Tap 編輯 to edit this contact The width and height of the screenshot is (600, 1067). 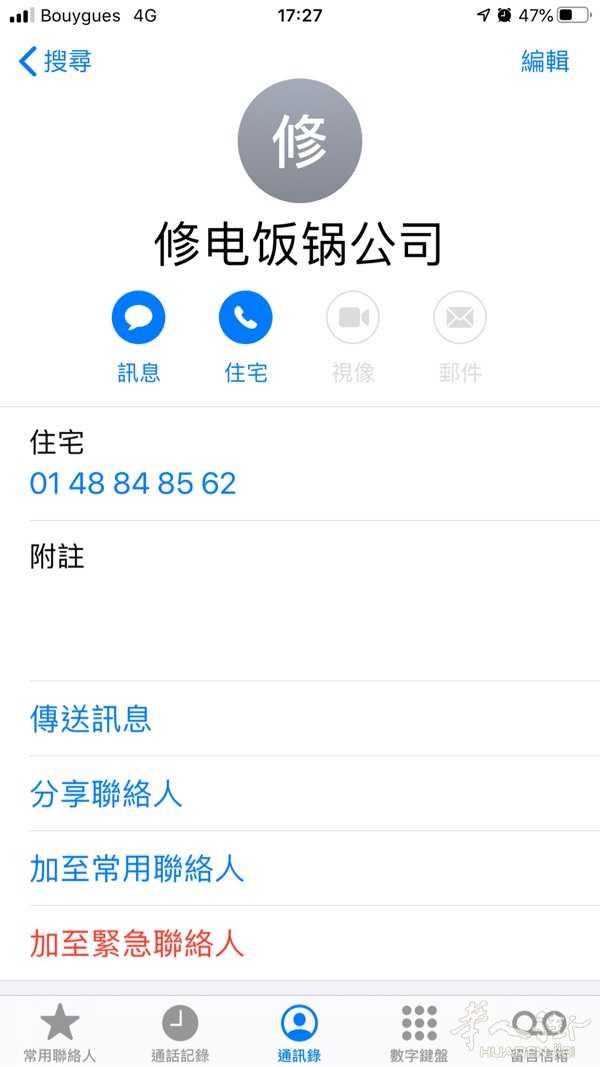click(x=545, y=61)
